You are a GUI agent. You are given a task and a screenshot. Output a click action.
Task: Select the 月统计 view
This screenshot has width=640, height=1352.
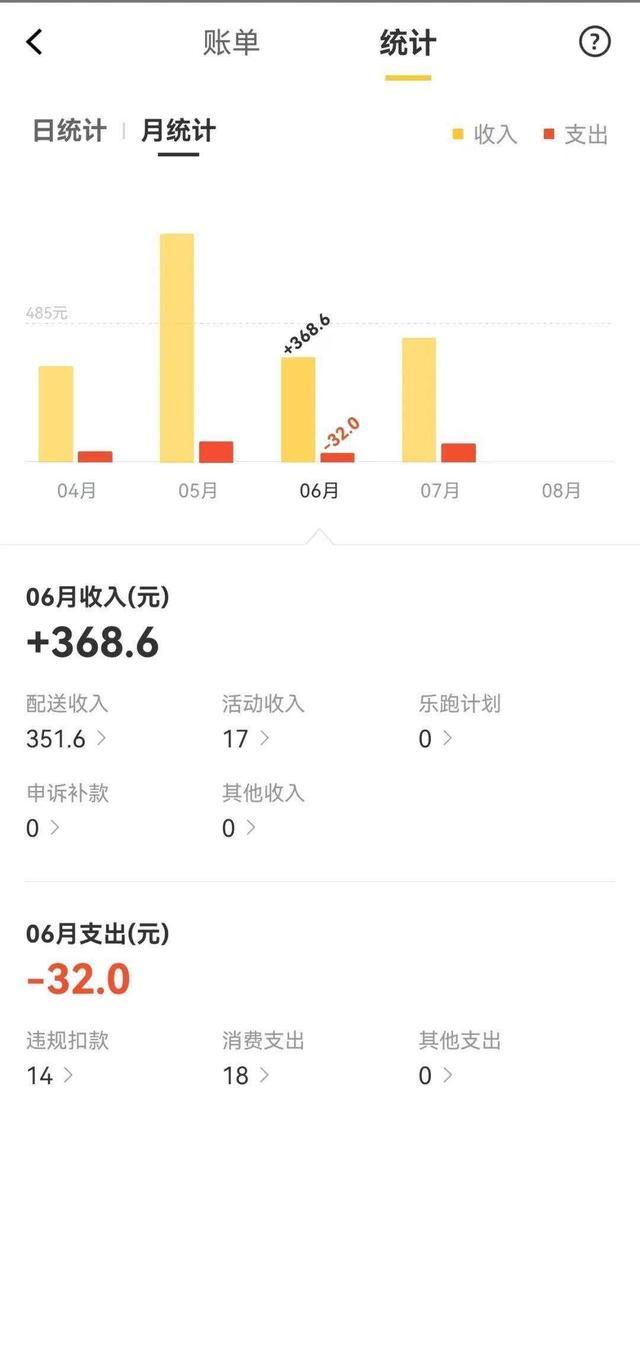tap(178, 131)
